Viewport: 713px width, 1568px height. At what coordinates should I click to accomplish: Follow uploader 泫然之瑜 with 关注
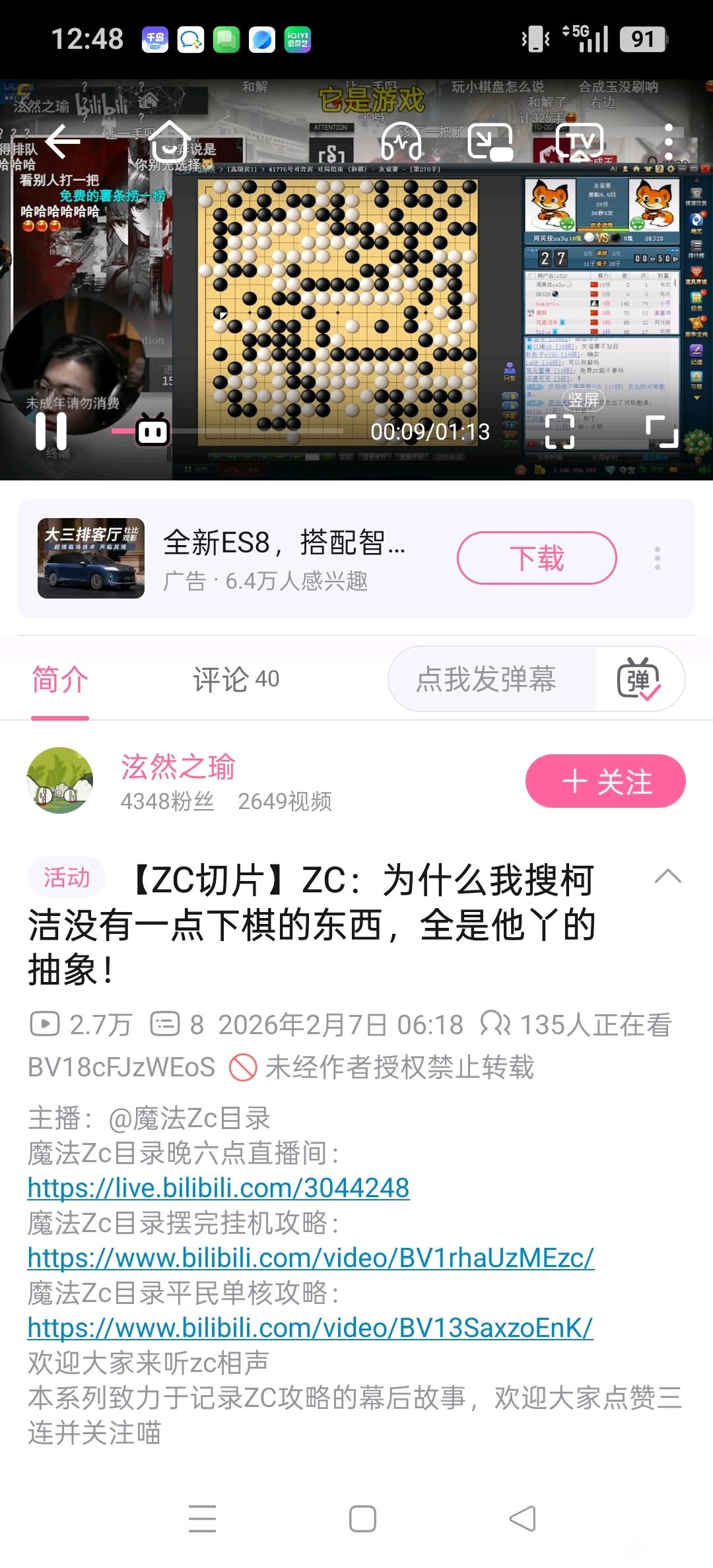[605, 781]
